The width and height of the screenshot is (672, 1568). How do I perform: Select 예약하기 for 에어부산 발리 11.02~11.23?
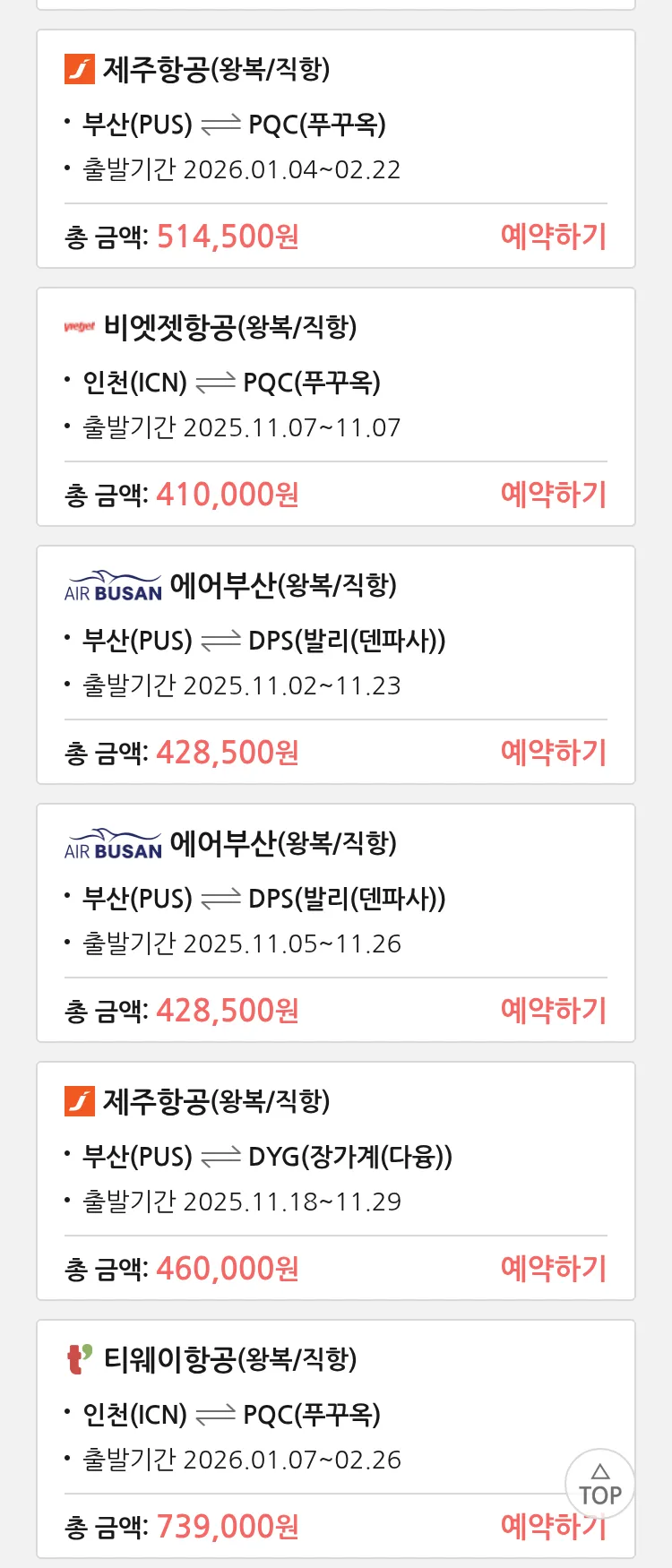pos(553,753)
